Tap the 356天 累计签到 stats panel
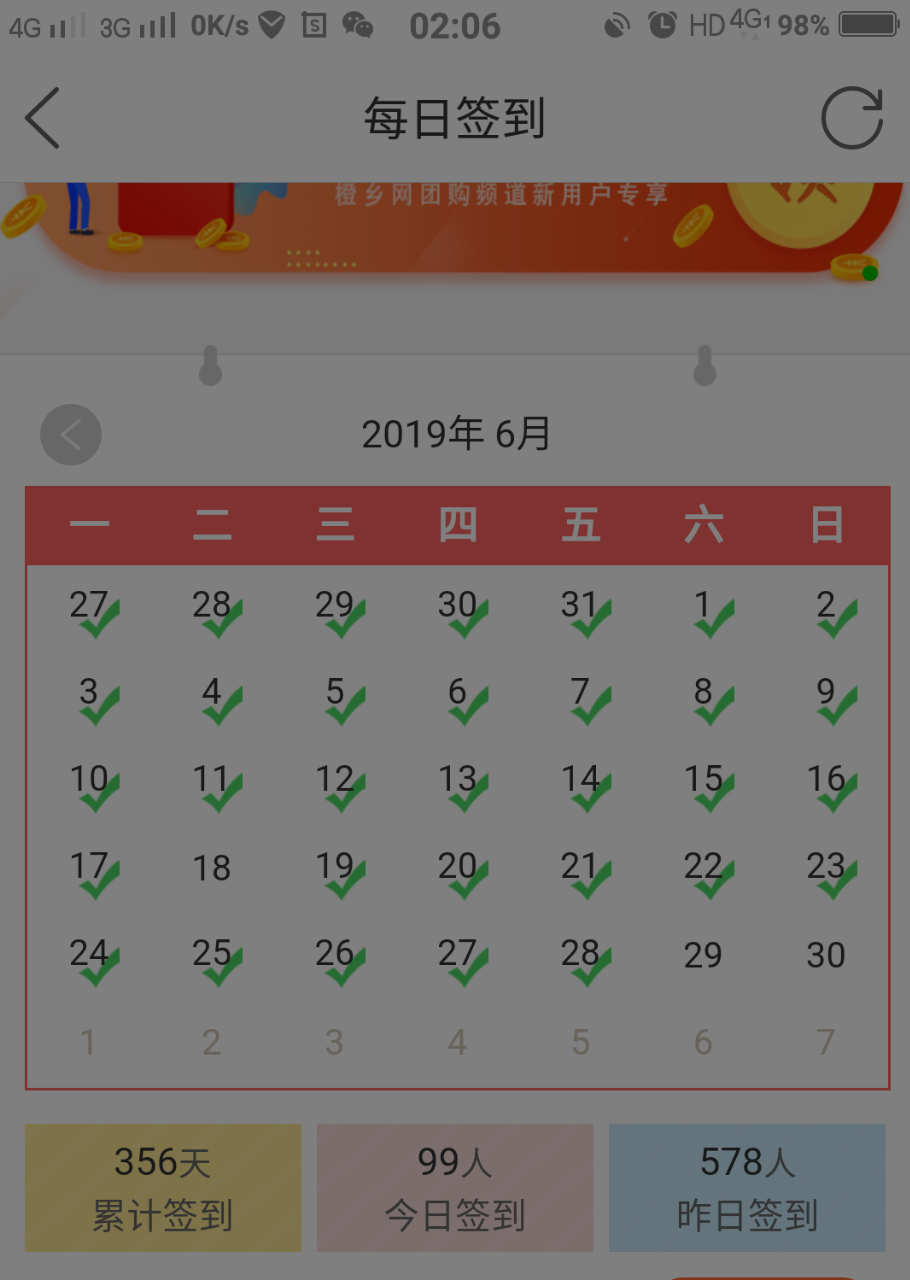 [x=162, y=1187]
